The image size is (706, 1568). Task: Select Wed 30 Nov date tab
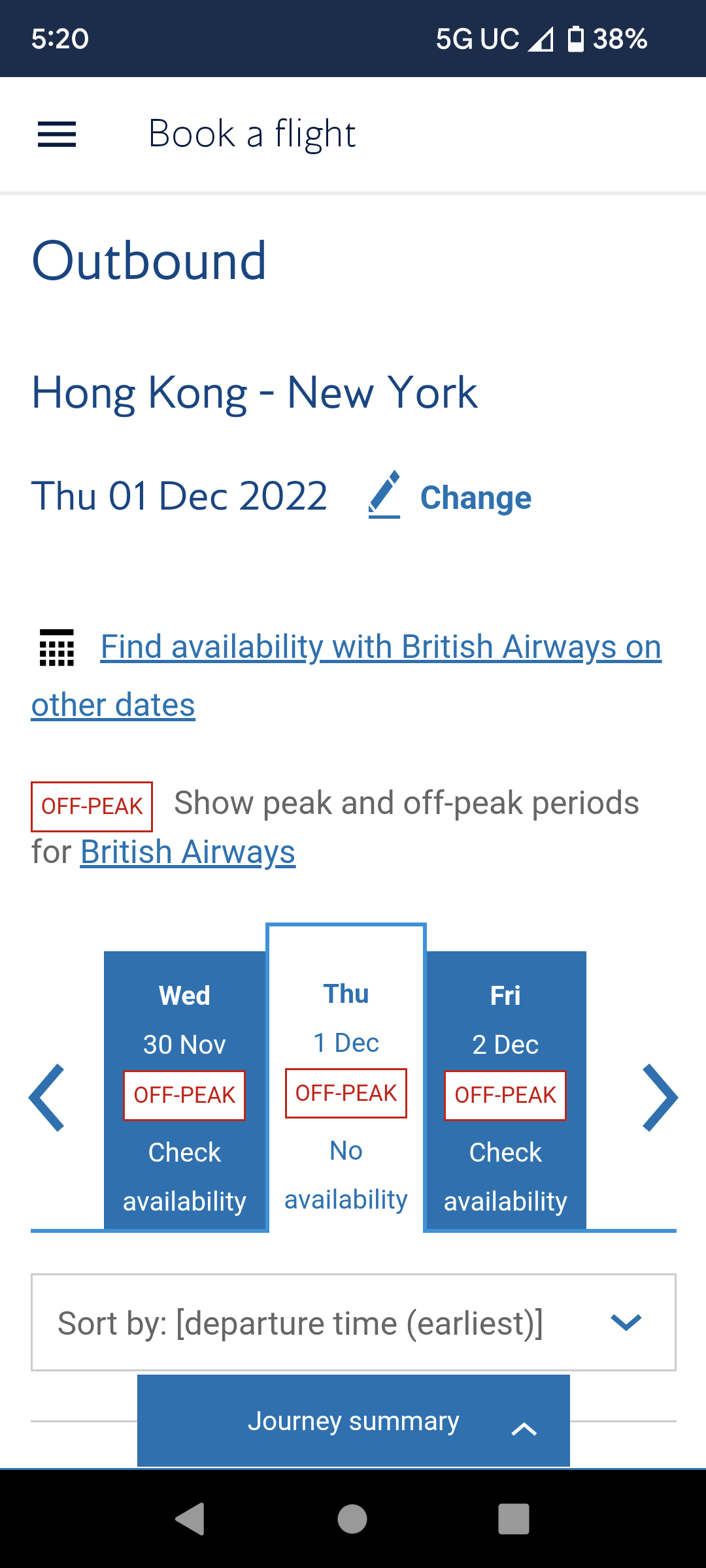[x=185, y=1091]
